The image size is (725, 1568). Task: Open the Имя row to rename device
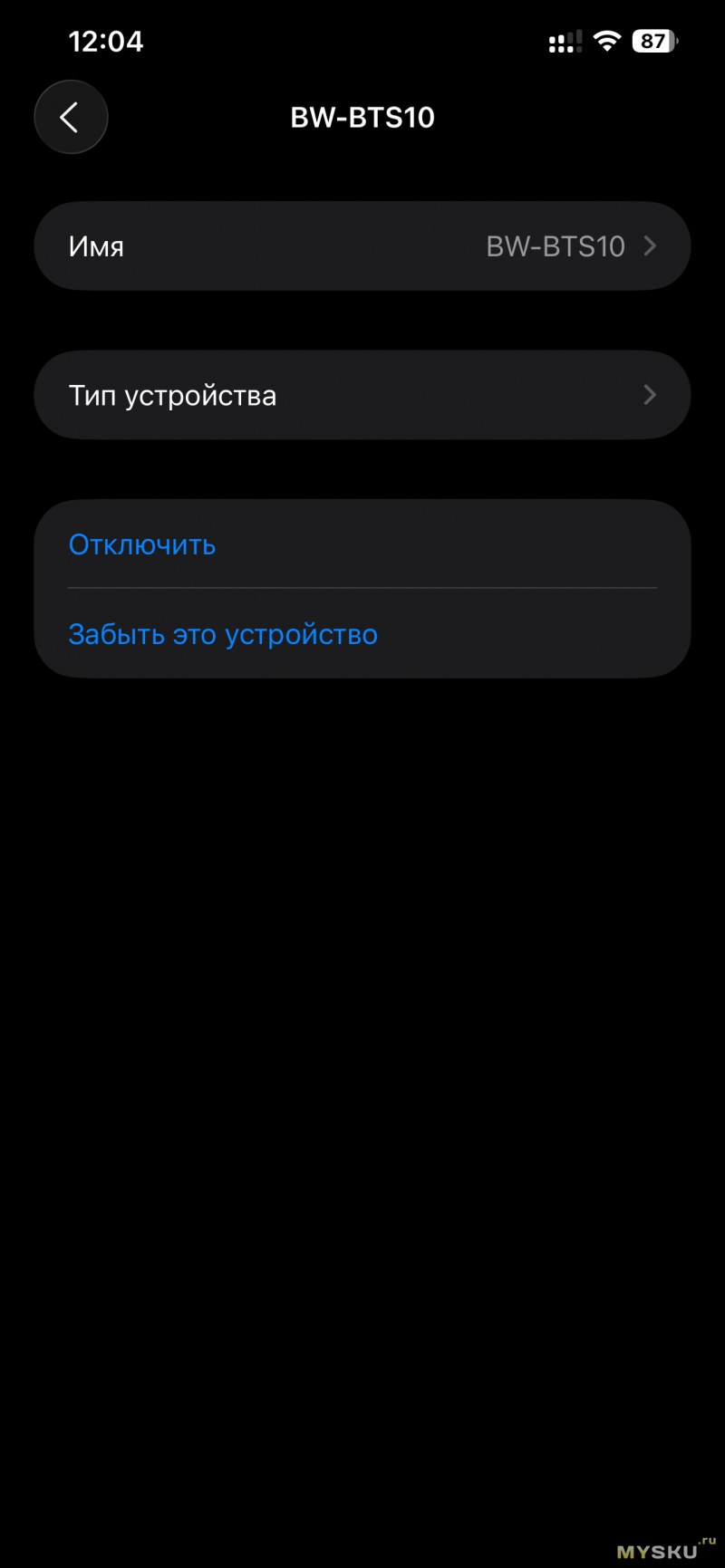click(362, 246)
